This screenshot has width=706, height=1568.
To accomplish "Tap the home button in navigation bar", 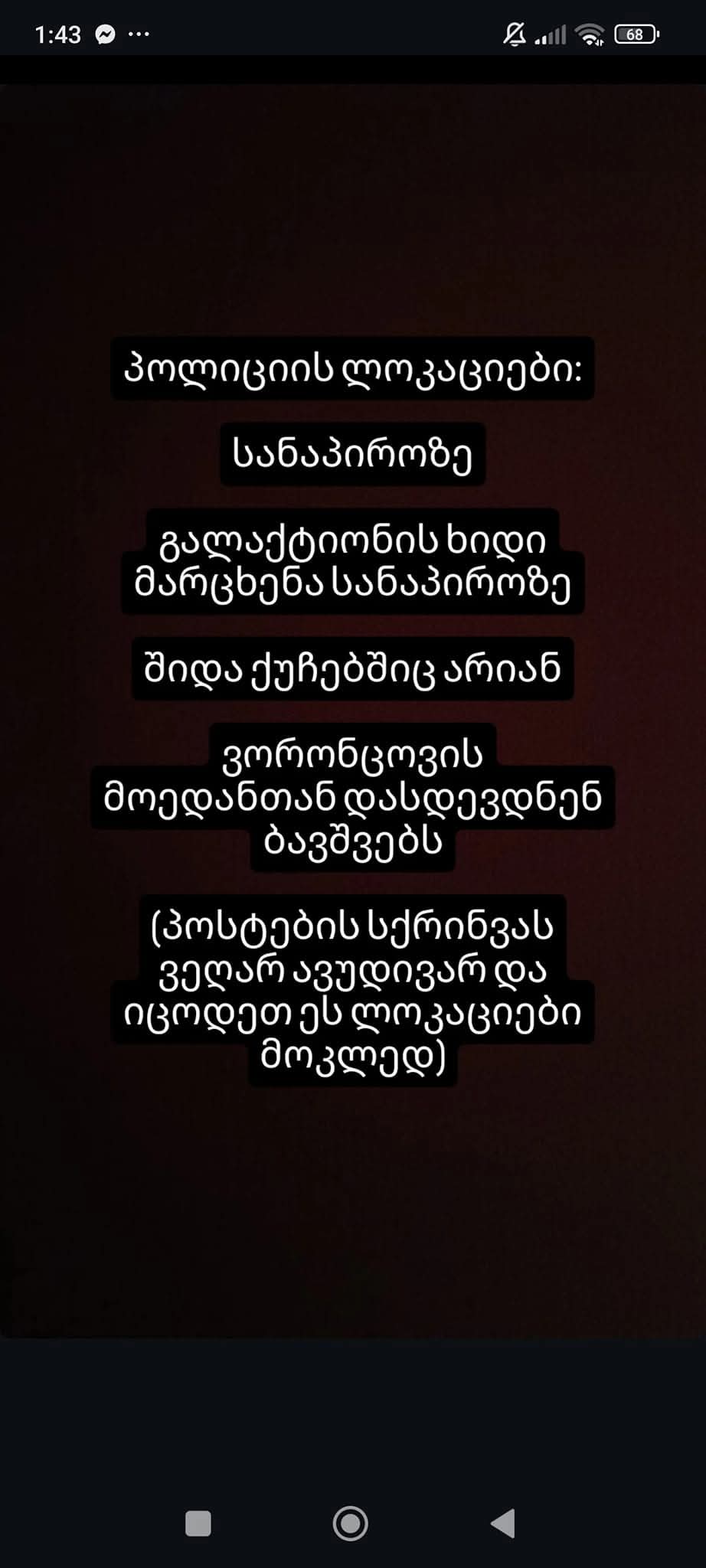I will pyautogui.click(x=351, y=1524).
